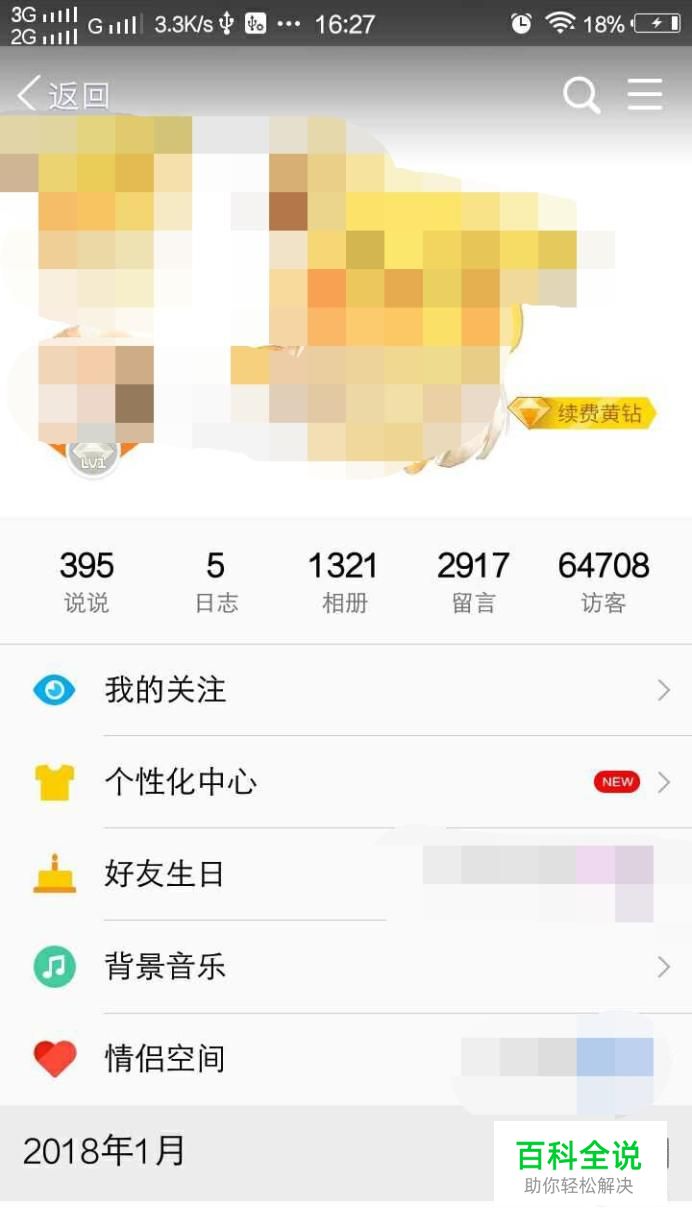
Task: View 留言 messages board
Action: pos(473,580)
